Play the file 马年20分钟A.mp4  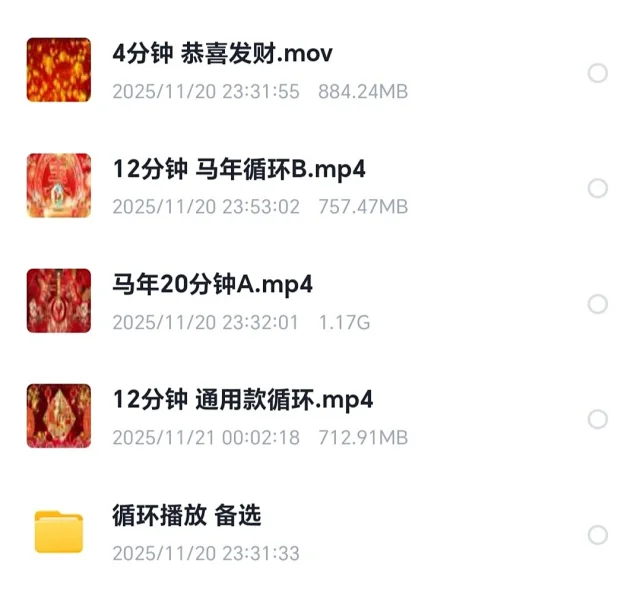click(x=212, y=284)
